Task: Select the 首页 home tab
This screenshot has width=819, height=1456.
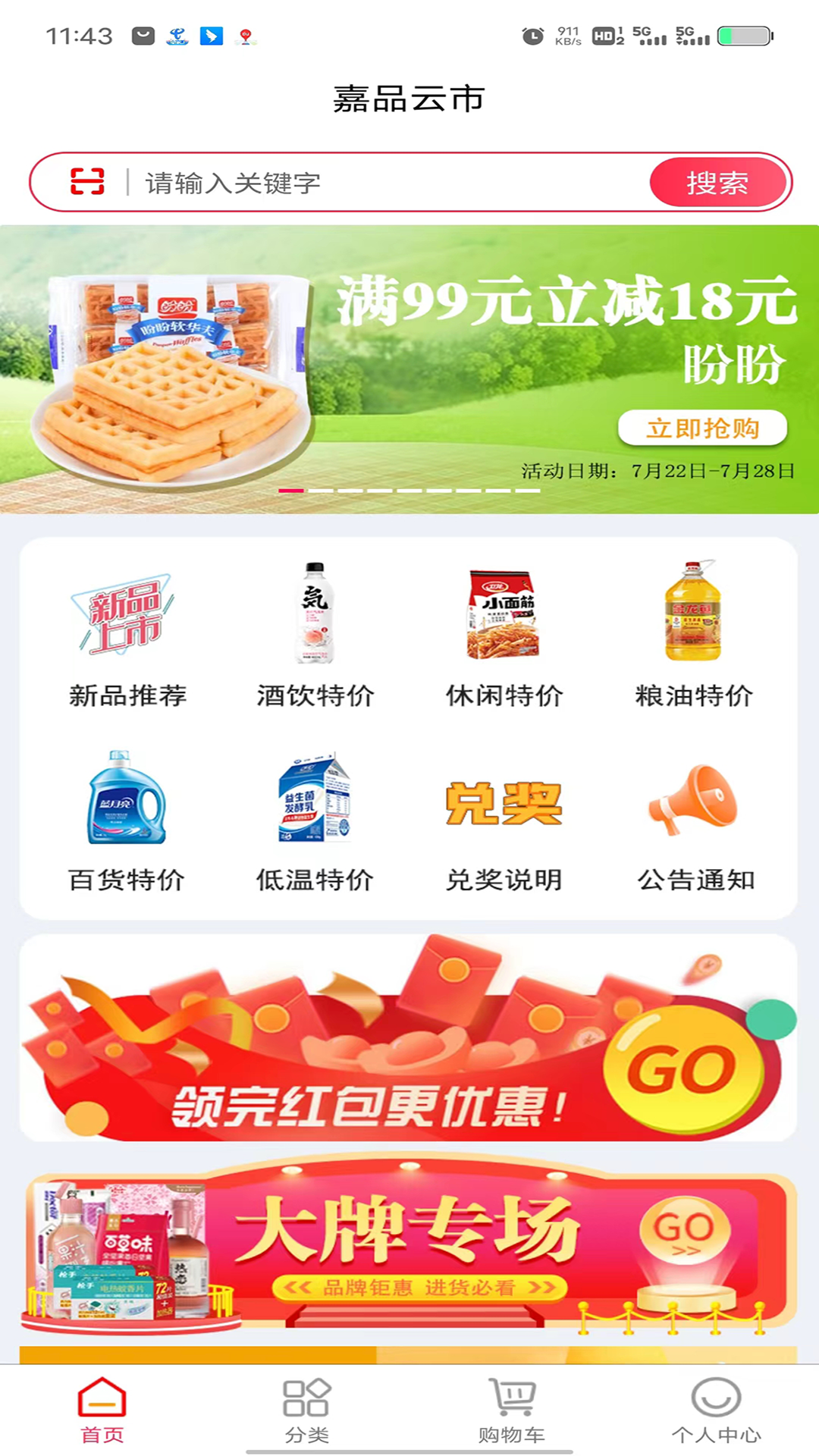Action: tap(102, 1410)
